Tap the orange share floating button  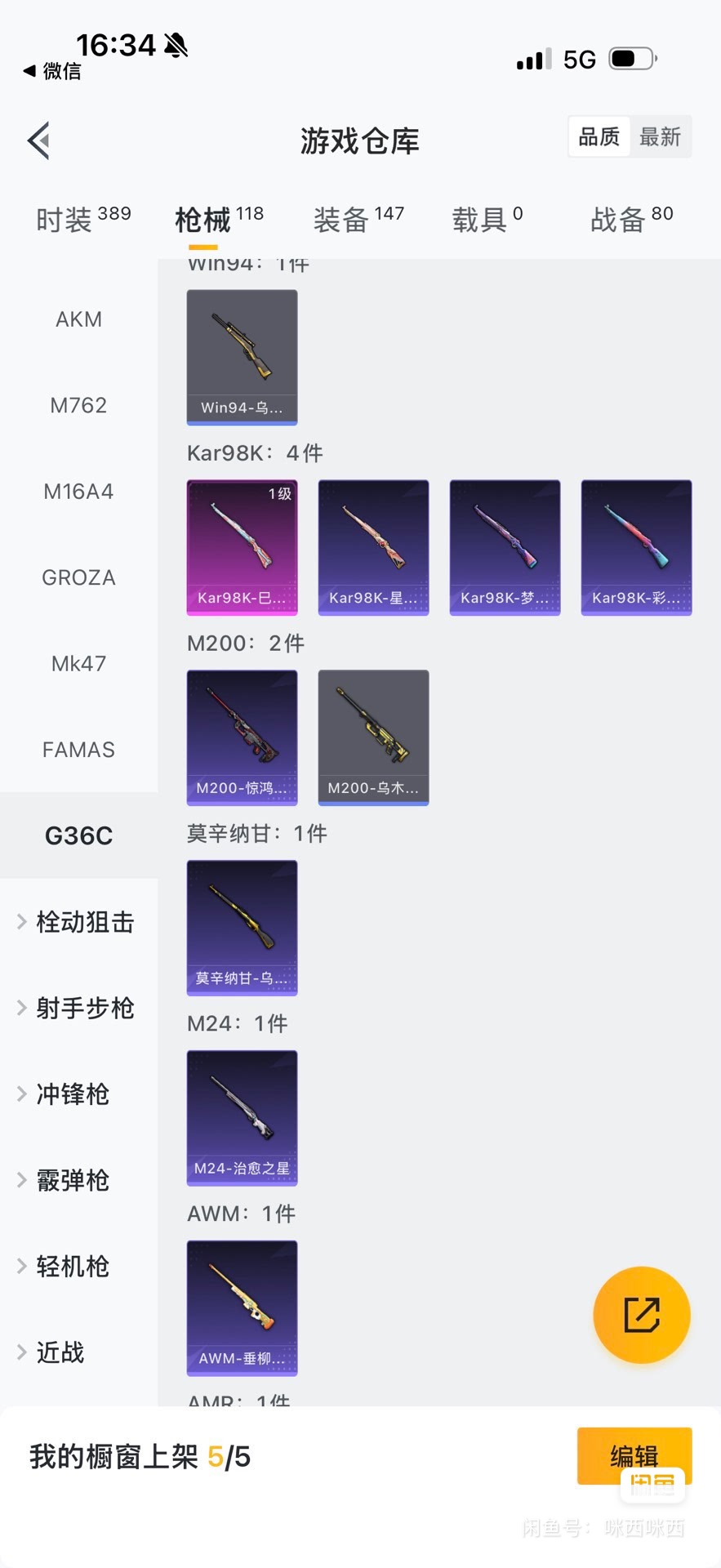pyautogui.click(x=641, y=1315)
